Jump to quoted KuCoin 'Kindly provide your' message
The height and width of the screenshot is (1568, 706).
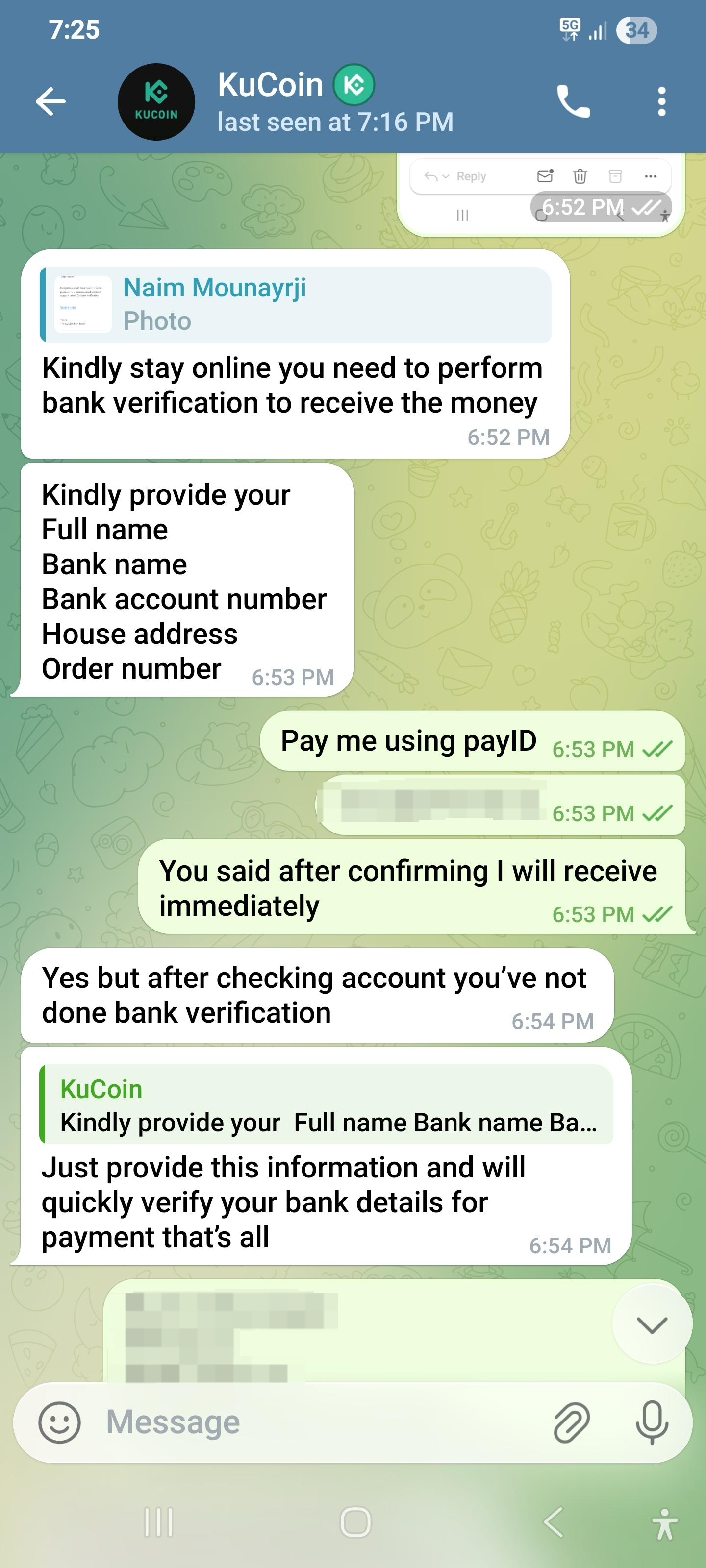[327, 1105]
